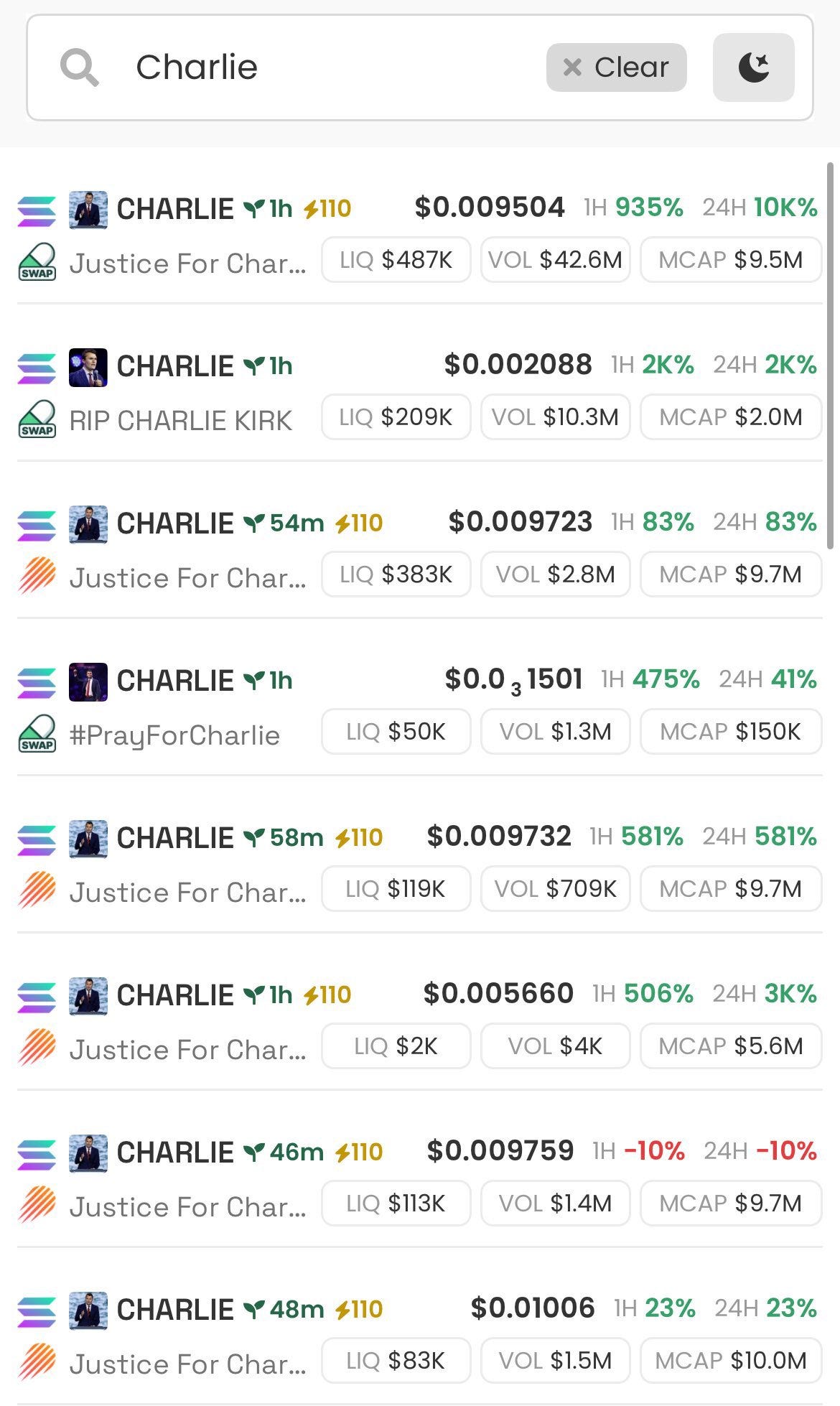Open the CHARLIE token priced $0.01006

click(x=419, y=1335)
